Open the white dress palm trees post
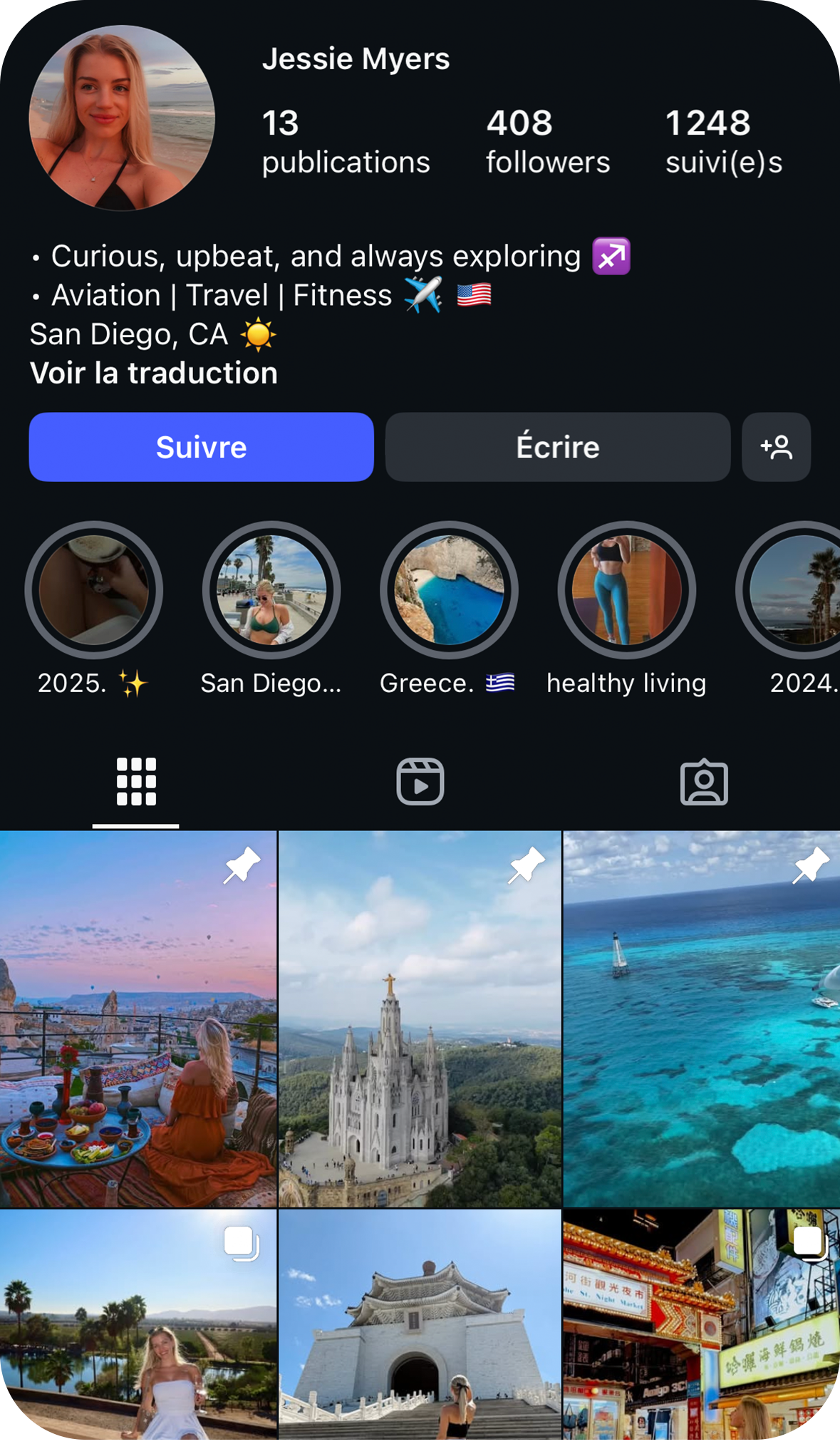The image size is (840, 1444). [x=138, y=1326]
